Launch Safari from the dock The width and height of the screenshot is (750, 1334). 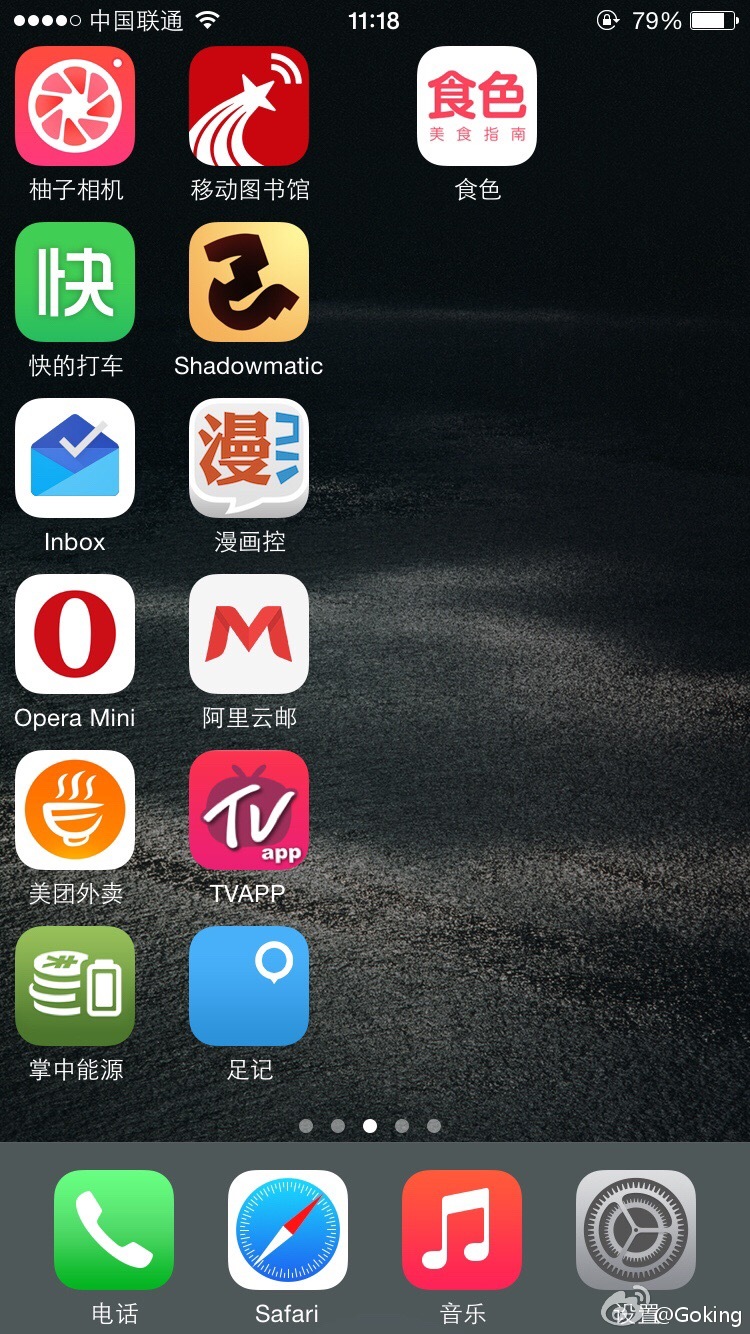point(288,1230)
